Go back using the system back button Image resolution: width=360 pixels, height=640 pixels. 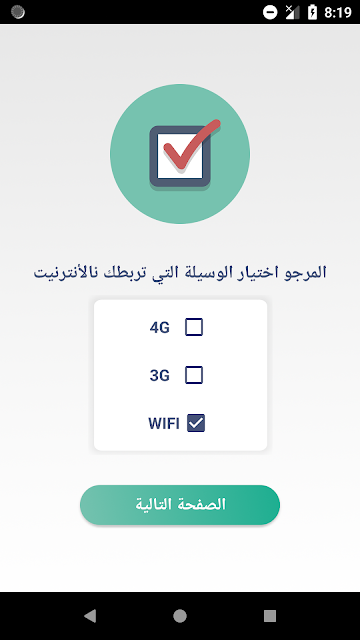pos(90,616)
